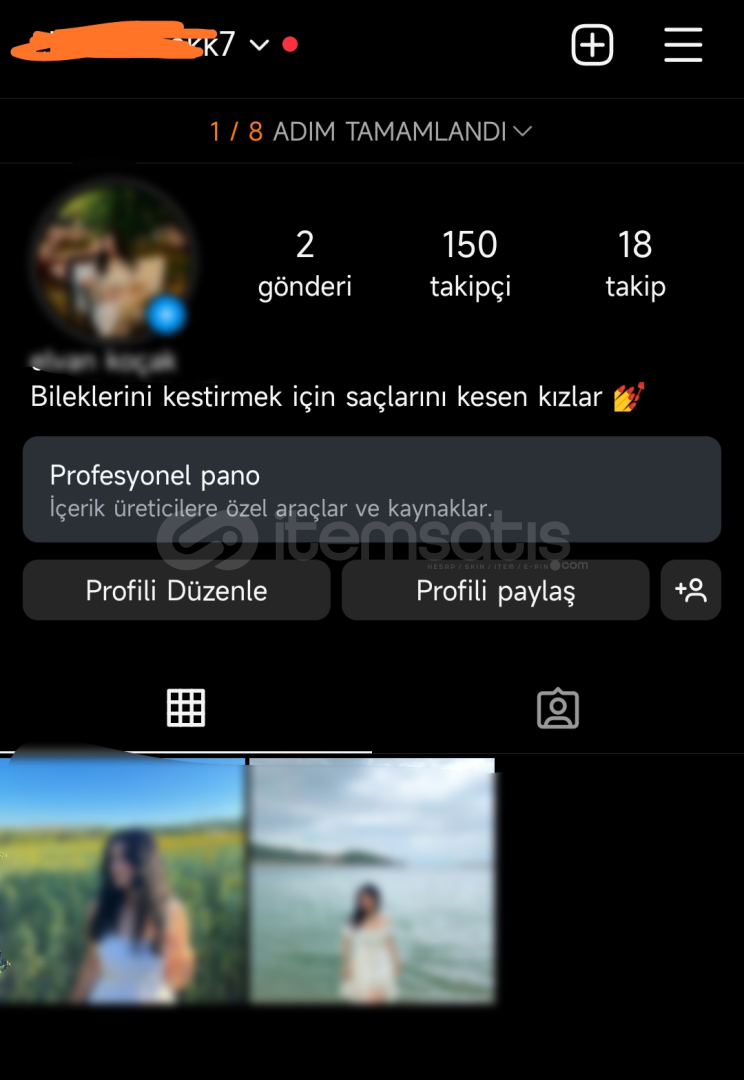Switch to the tagged photos tab

click(558, 708)
